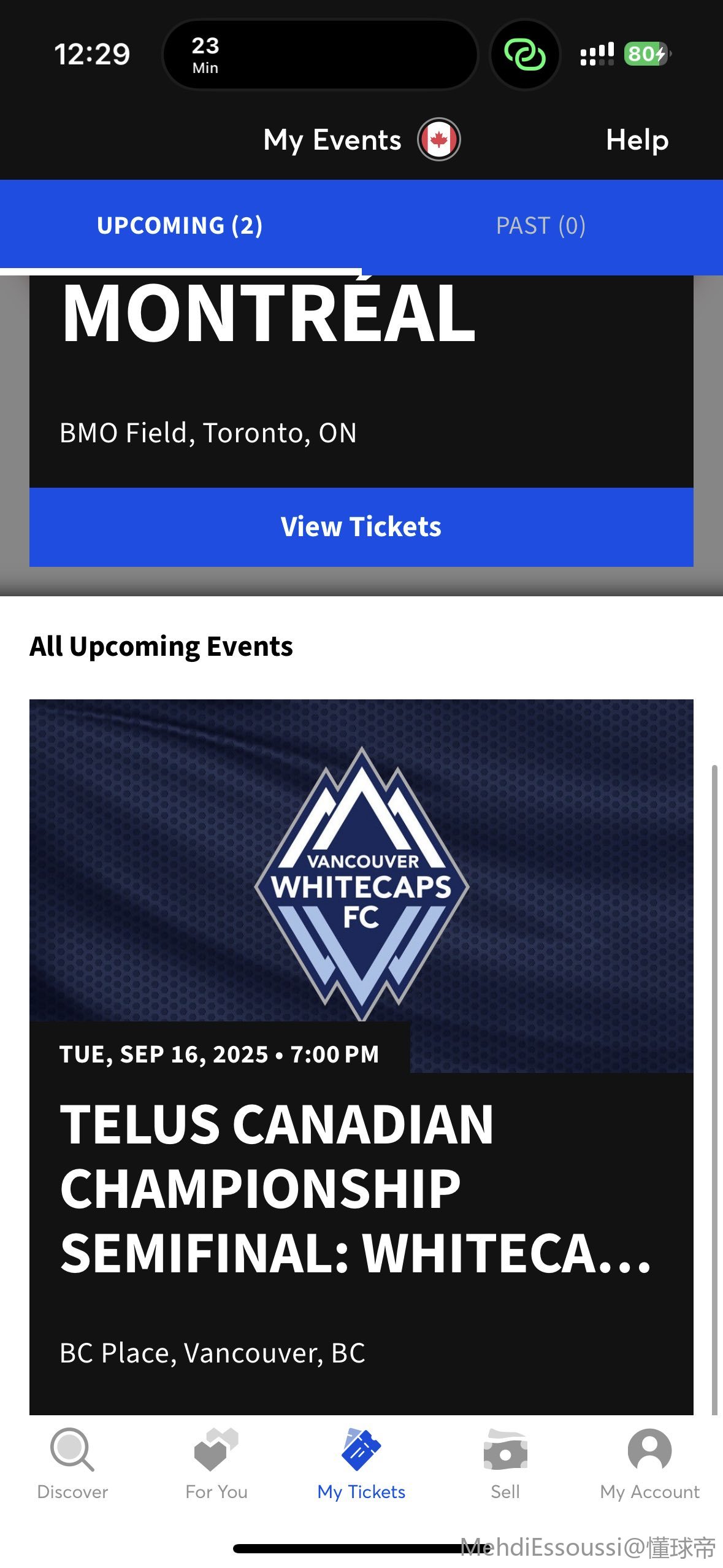
Task: Change country via the Canada flag icon
Action: click(438, 139)
